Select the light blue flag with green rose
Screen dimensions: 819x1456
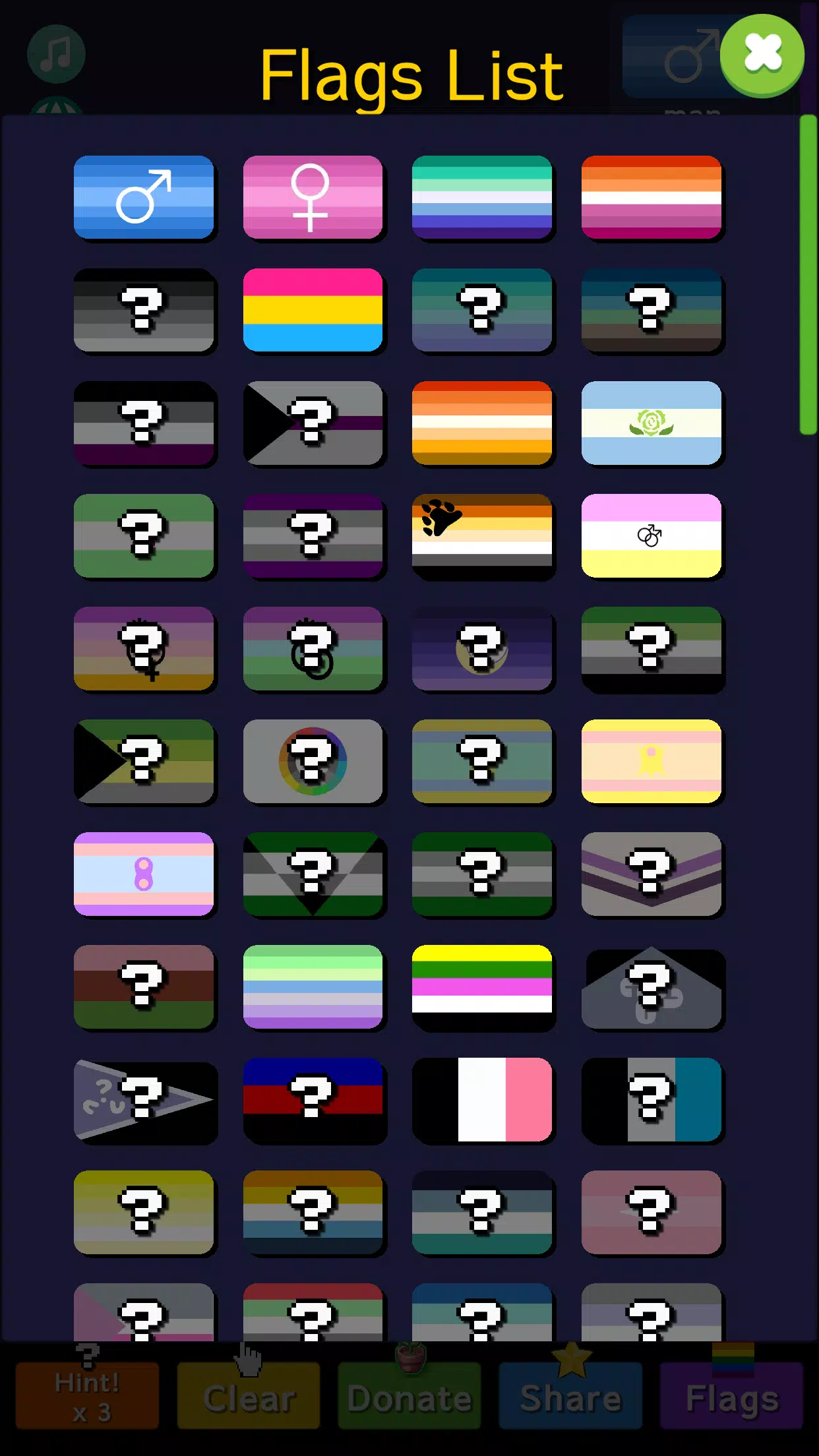(x=652, y=423)
